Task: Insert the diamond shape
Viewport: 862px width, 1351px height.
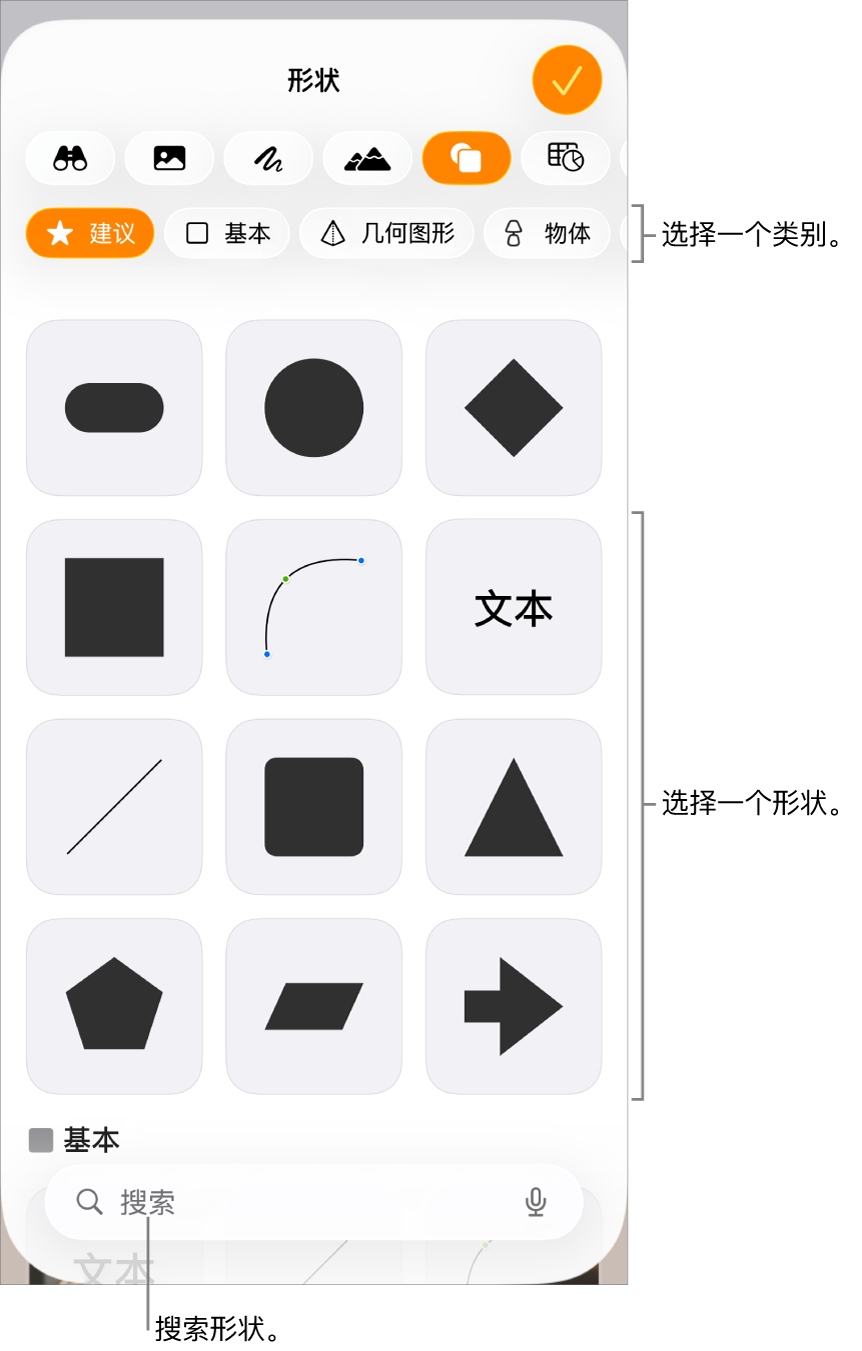Action: tap(513, 407)
